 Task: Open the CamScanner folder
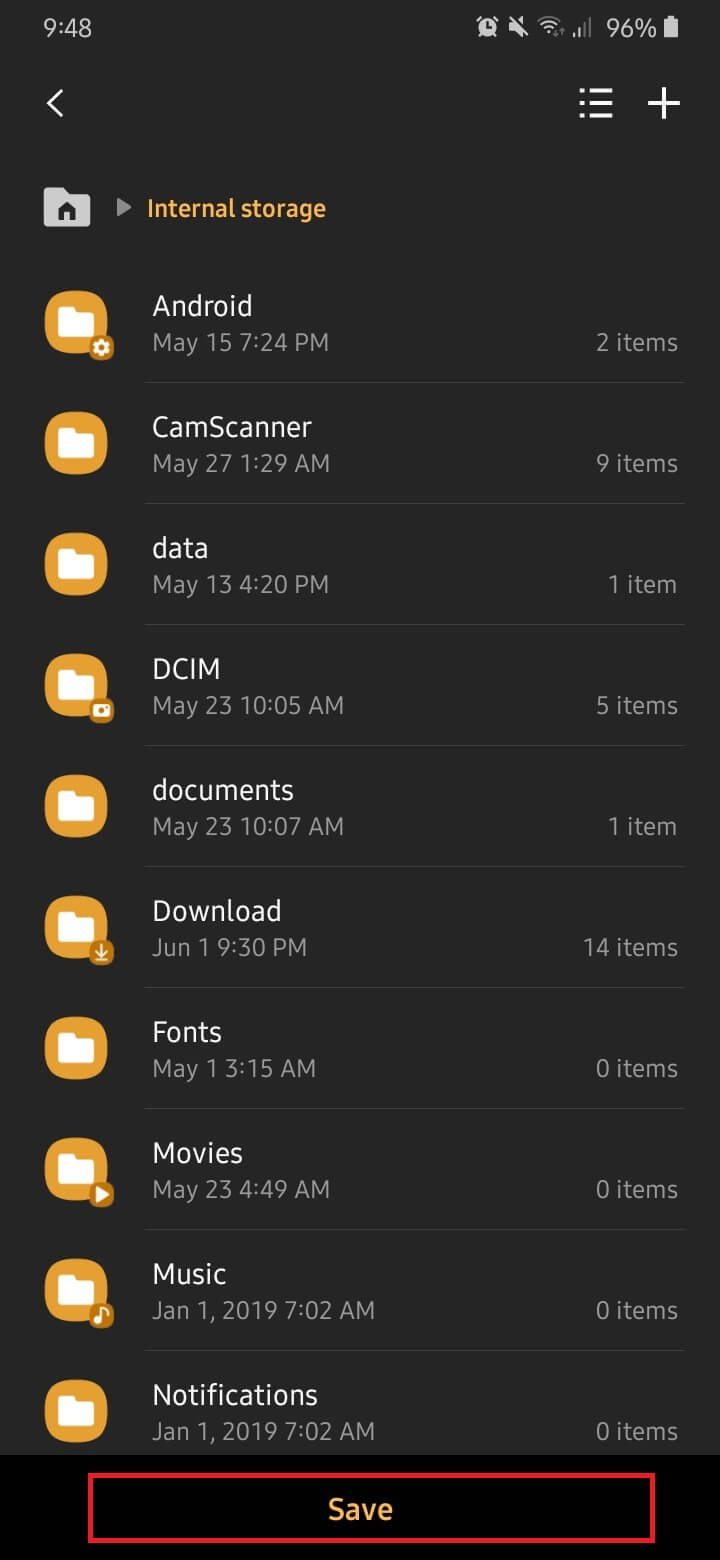tap(360, 444)
